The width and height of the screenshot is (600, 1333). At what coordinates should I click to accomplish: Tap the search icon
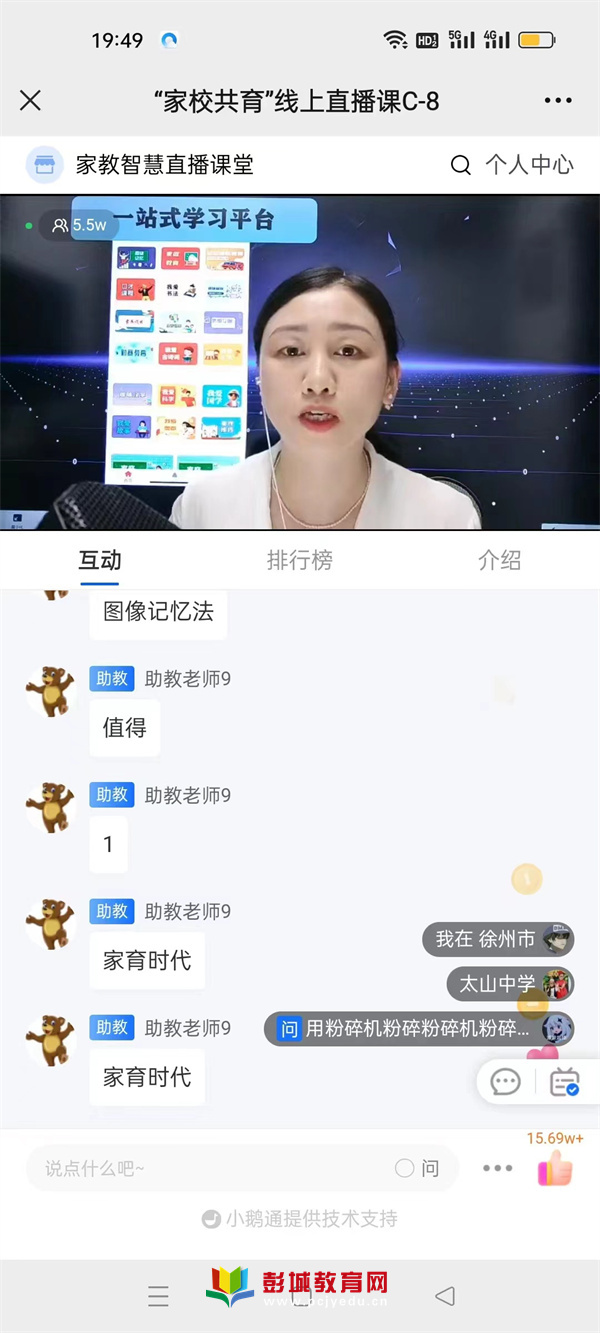[460, 165]
